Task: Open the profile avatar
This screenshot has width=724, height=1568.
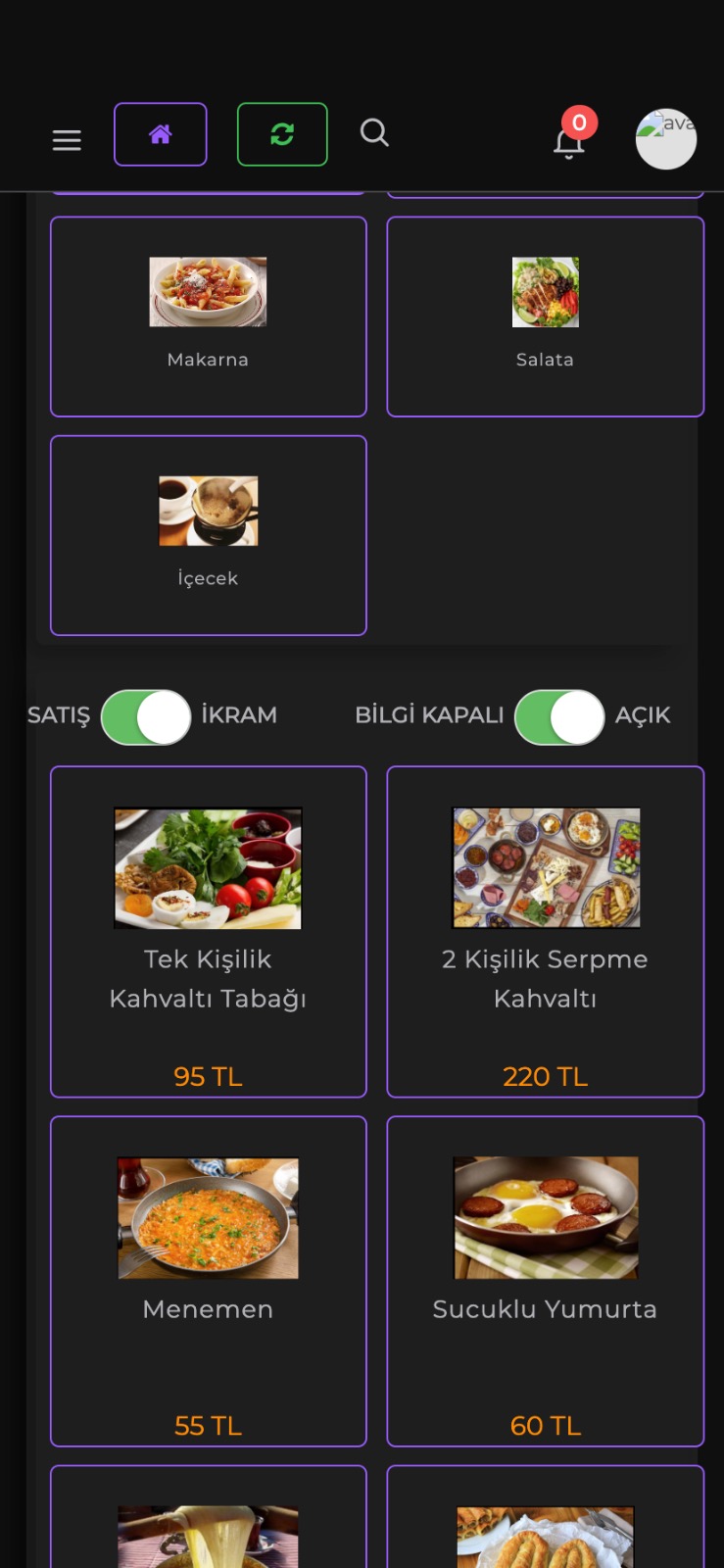Action: click(x=666, y=139)
